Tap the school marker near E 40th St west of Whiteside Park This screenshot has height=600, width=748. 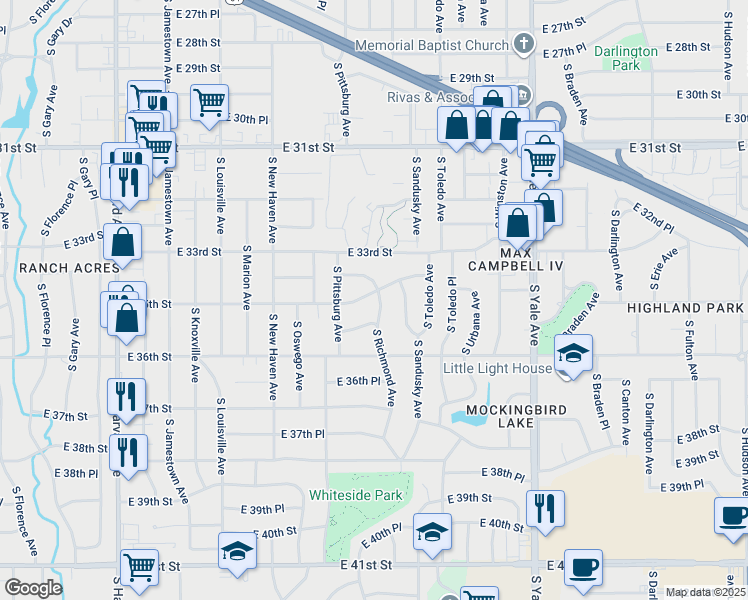tap(237, 551)
